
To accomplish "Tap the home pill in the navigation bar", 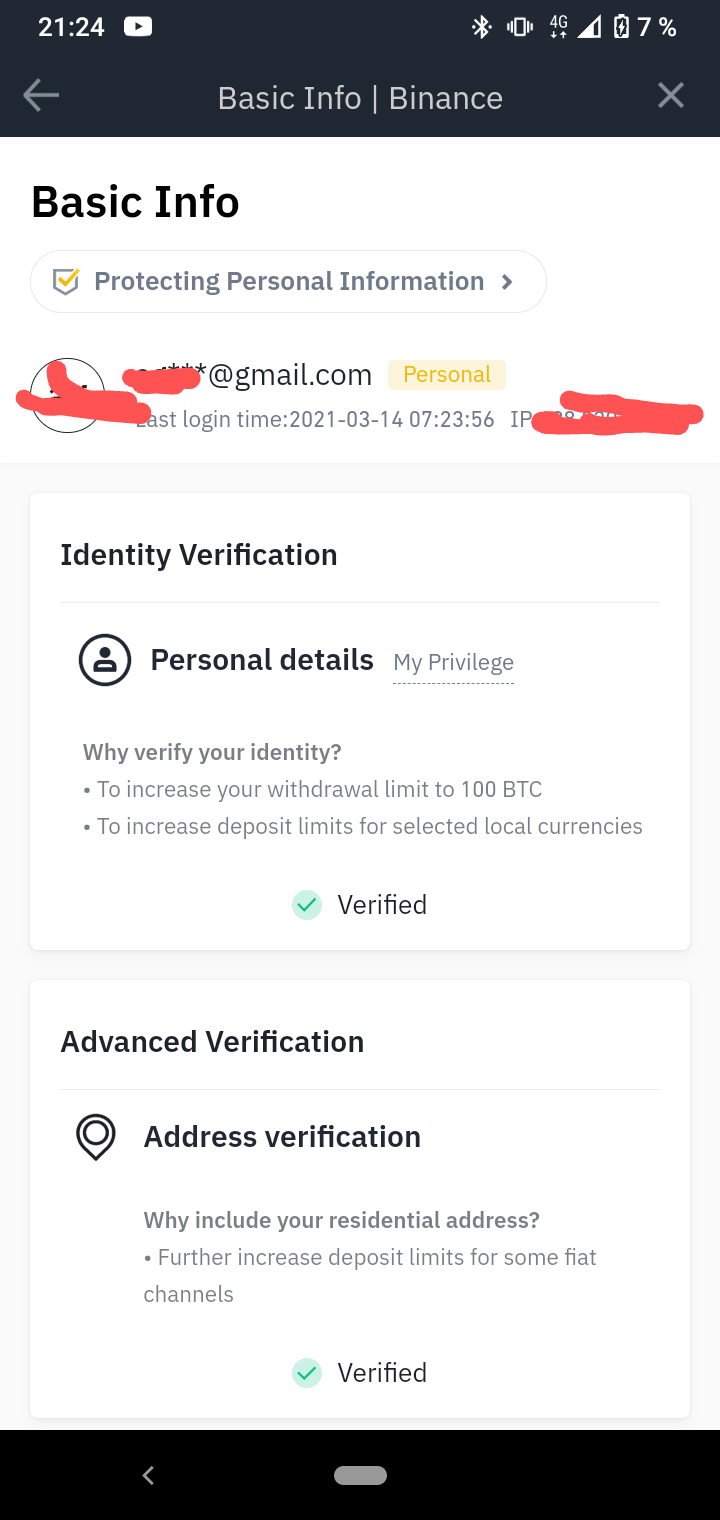I will coord(360,1475).
